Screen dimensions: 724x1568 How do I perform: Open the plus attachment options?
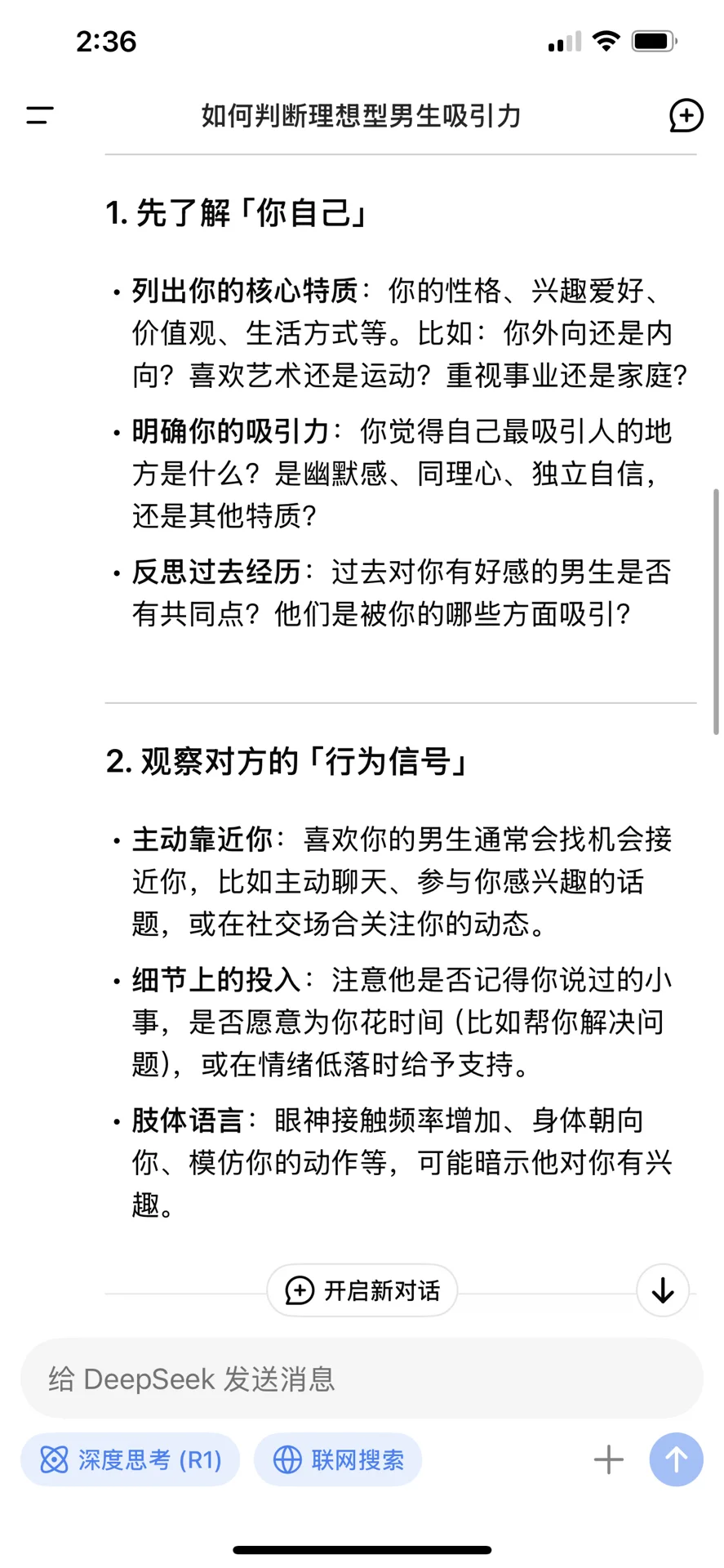pos(608,1460)
